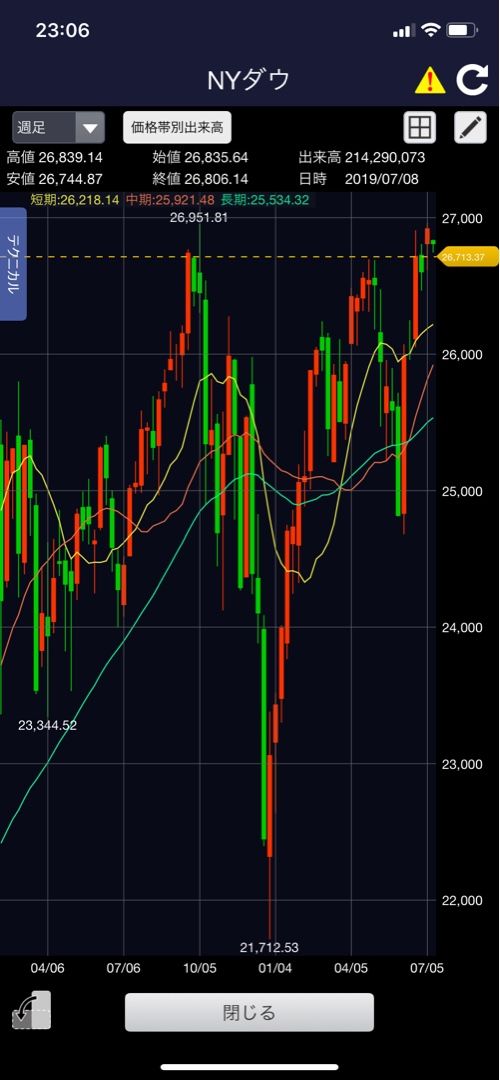Open the yellow warning alert icon
This screenshot has height=1080, width=500.
point(430,81)
